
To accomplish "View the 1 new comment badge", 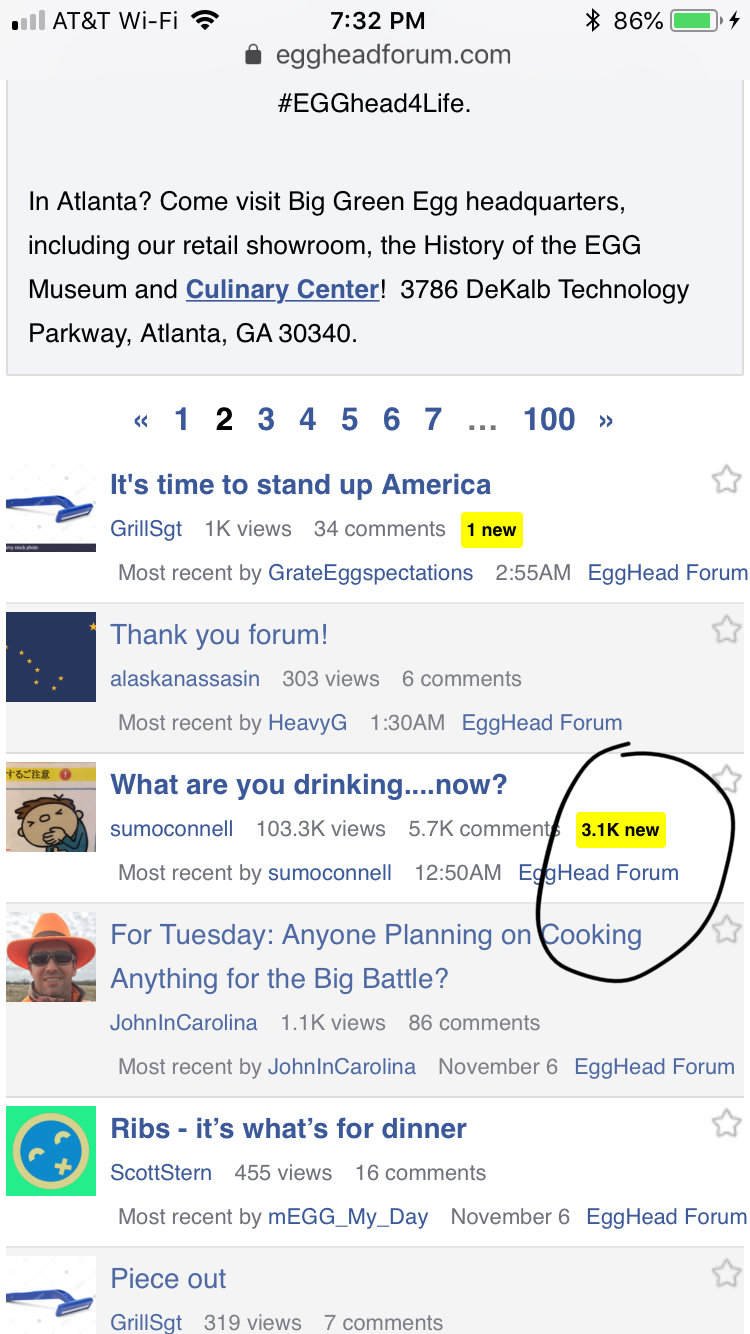I will click(x=492, y=530).
